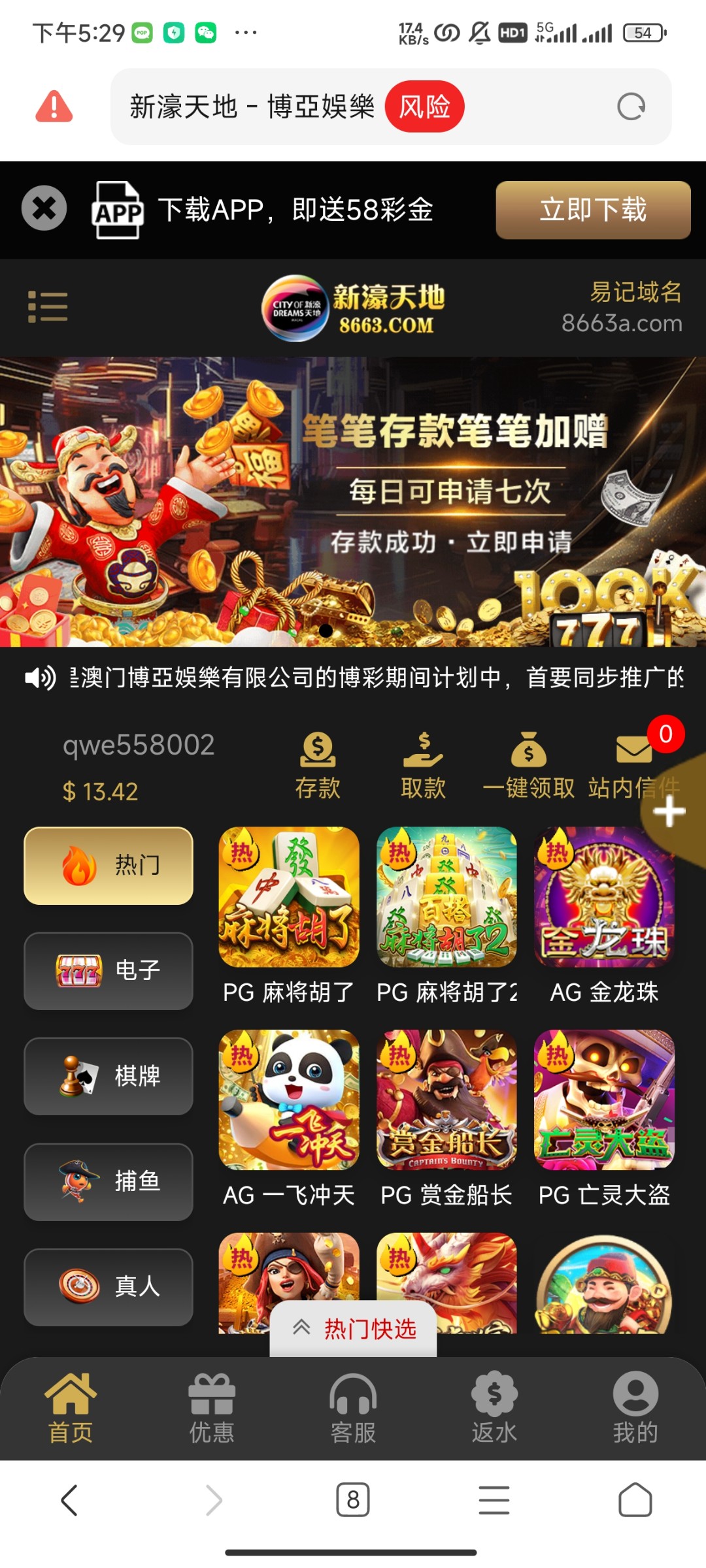Tap the 立即下载 button
The image size is (706, 1568).
[x=592, y=210]
